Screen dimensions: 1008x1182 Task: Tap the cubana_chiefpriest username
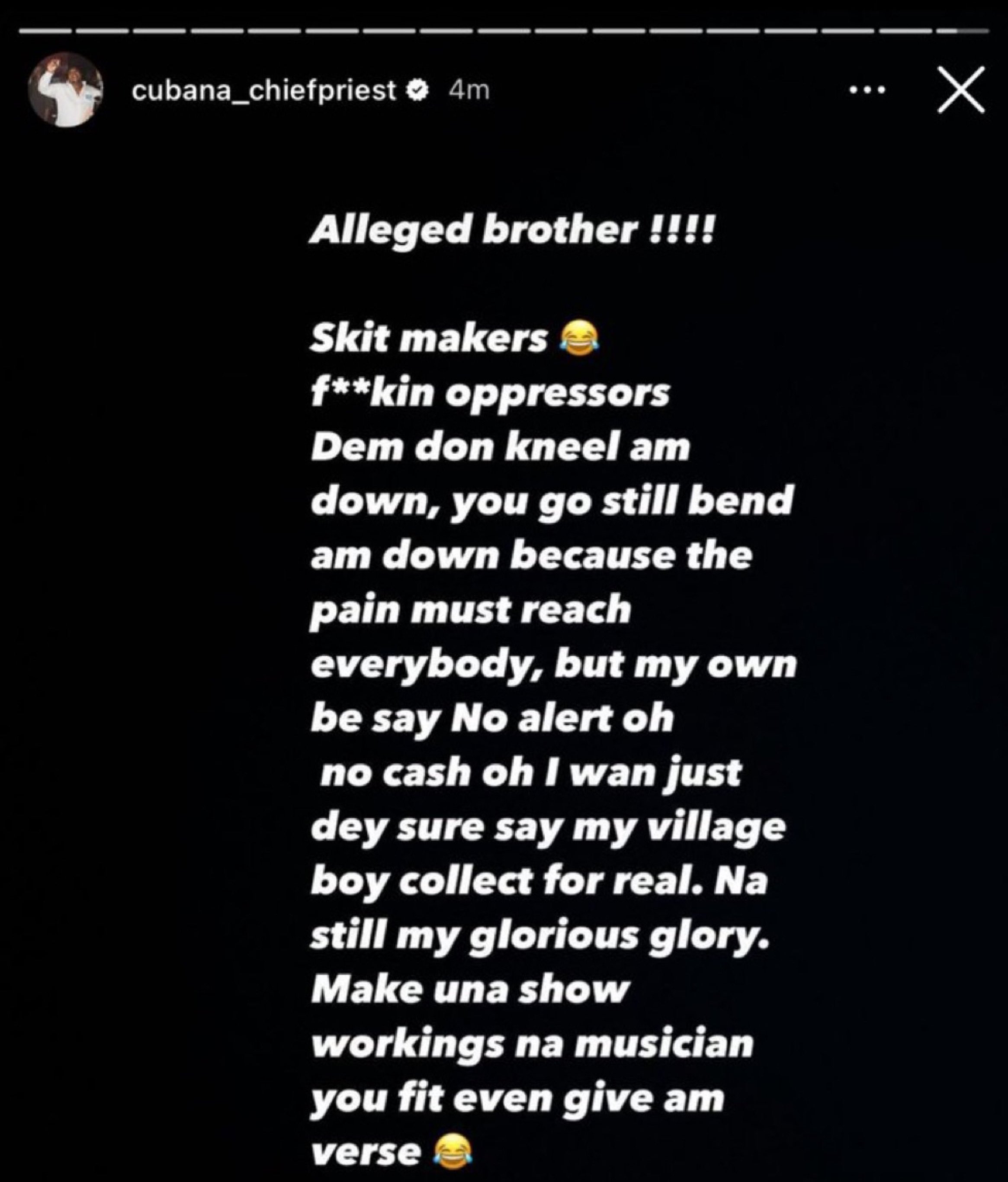pos(263,90)
